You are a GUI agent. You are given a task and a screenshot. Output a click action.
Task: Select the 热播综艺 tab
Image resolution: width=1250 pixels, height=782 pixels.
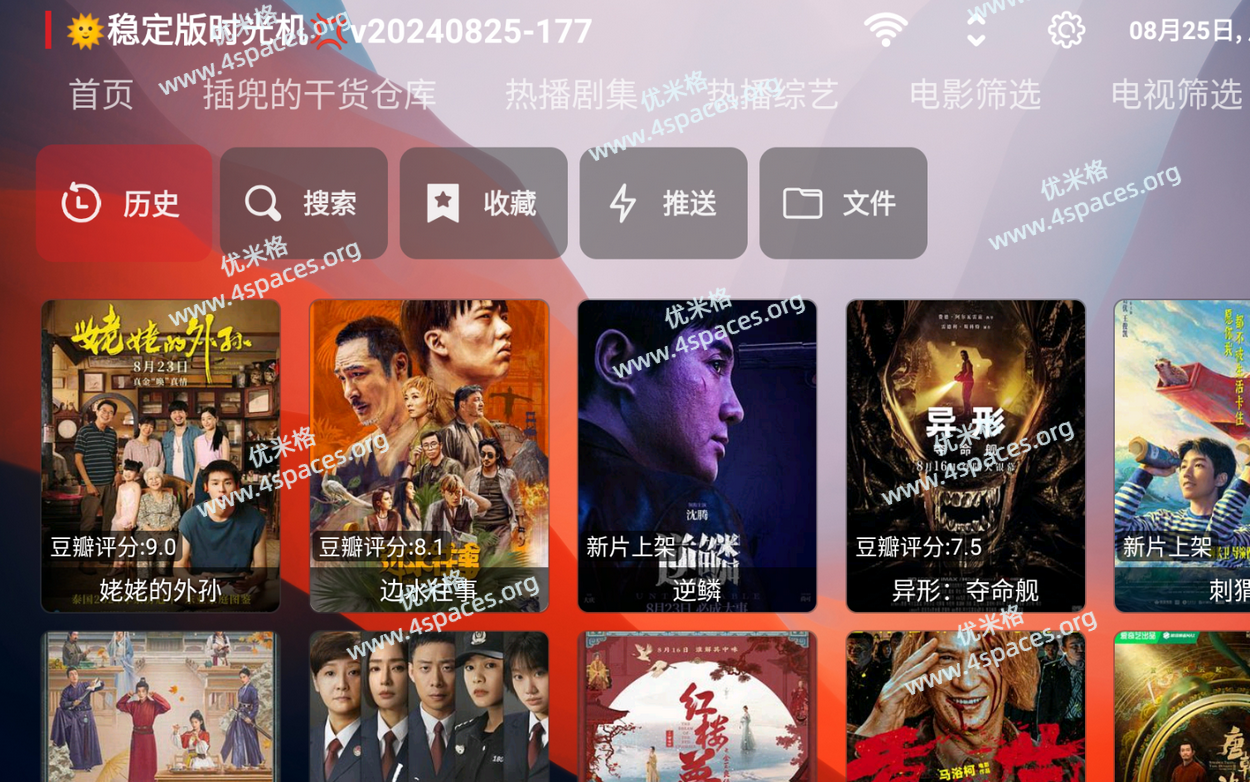[x=773, y=95]
